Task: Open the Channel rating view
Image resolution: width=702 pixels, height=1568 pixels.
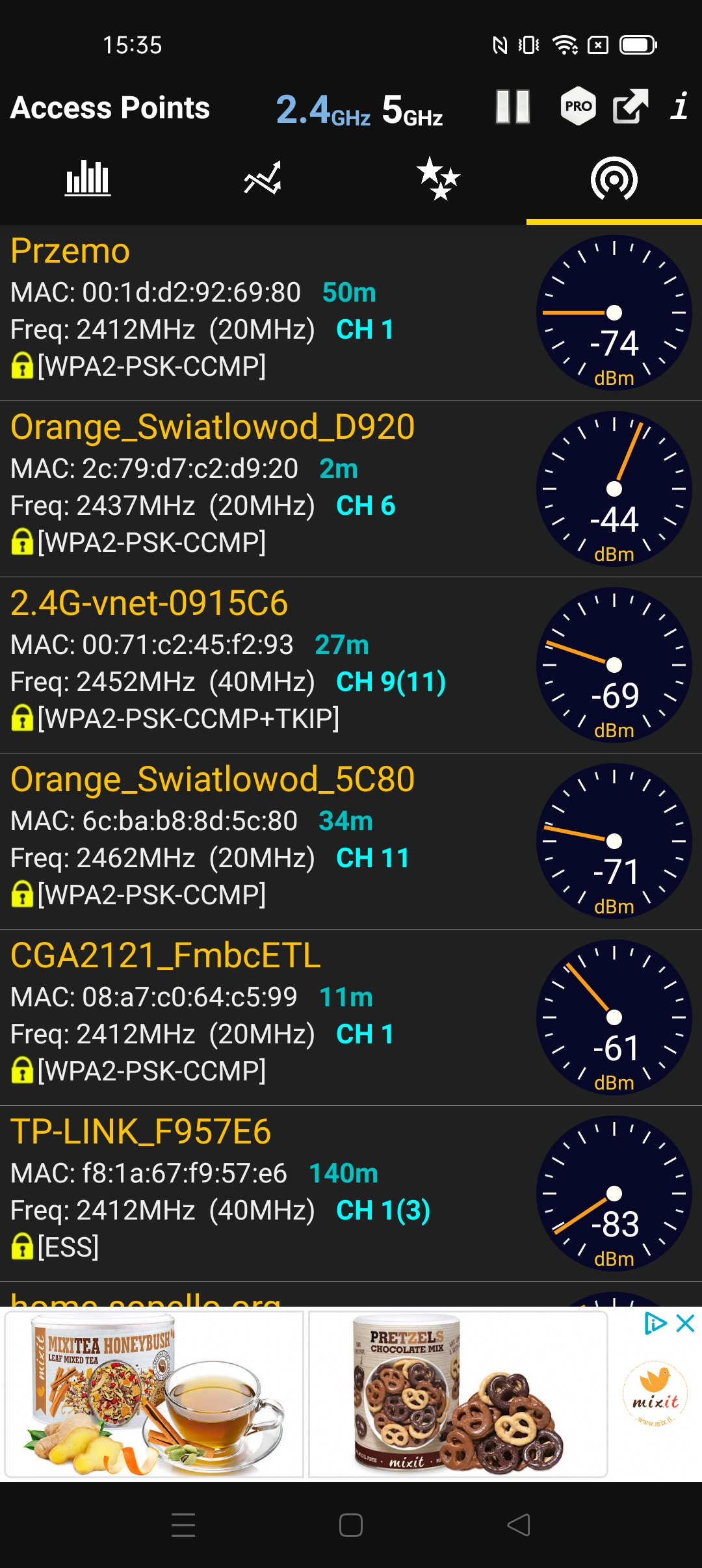Action: tap(438, 177)
